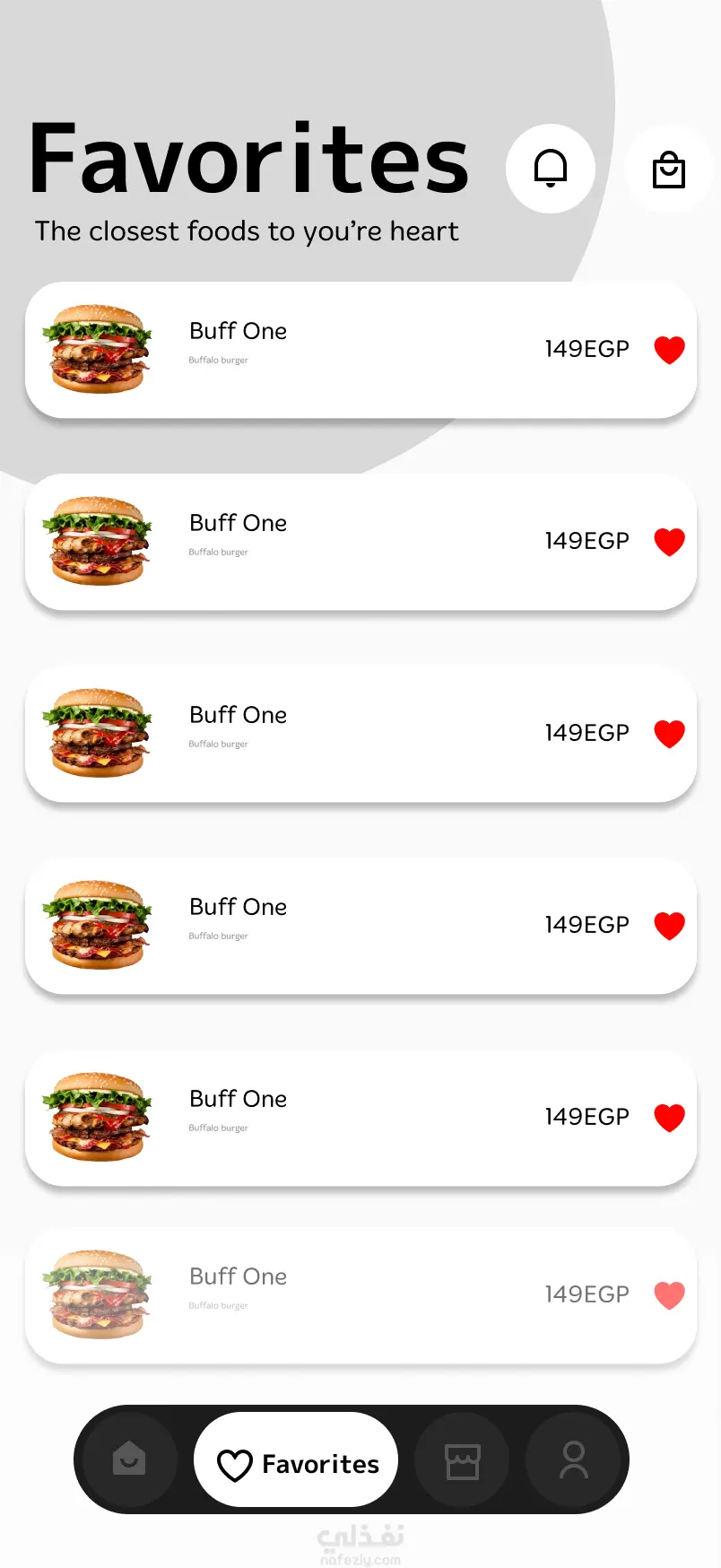Switch to the store tab
Image resolution: width=721 pixels, height=1568 pixels.
(463, 1461)
